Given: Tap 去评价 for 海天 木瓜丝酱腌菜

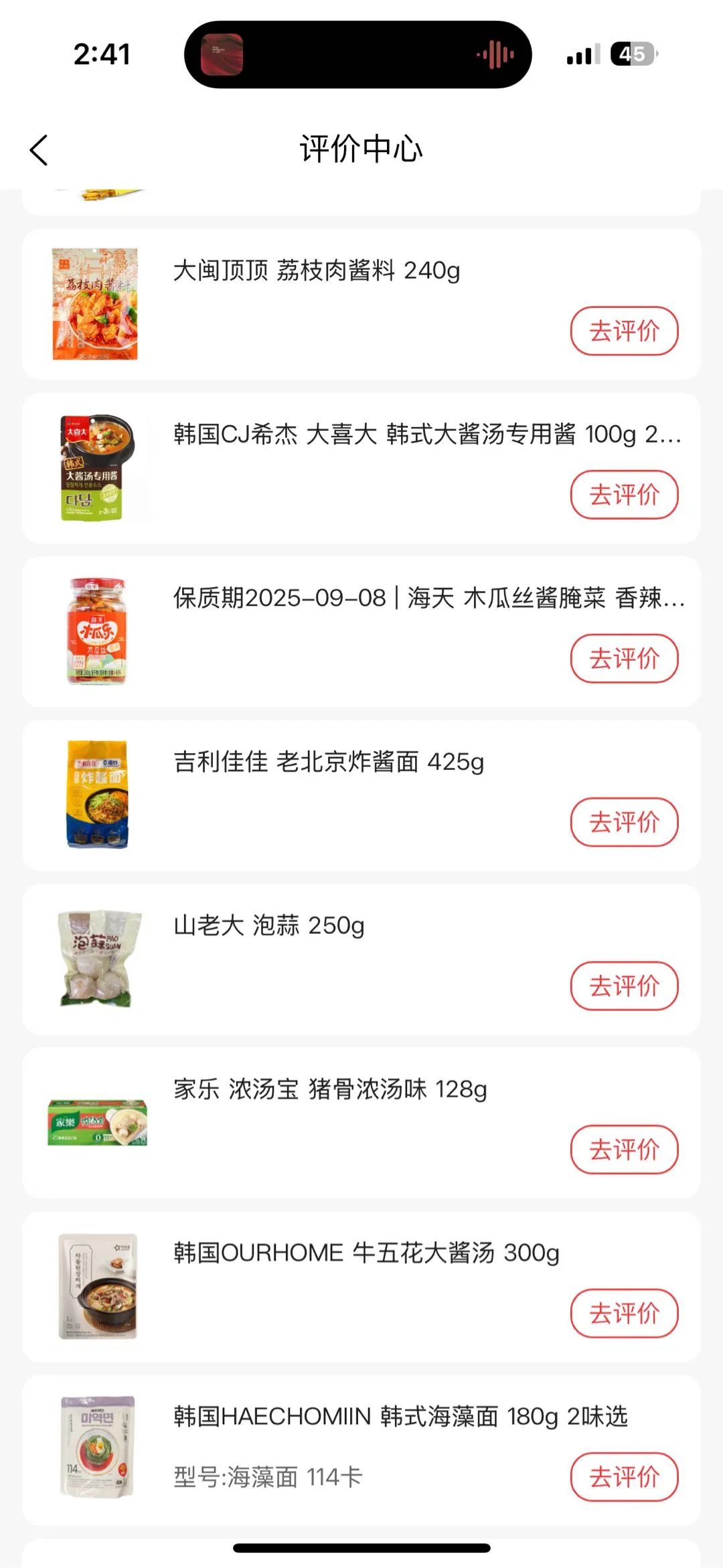Looking at the screenshot, I should tap(624, 659).
